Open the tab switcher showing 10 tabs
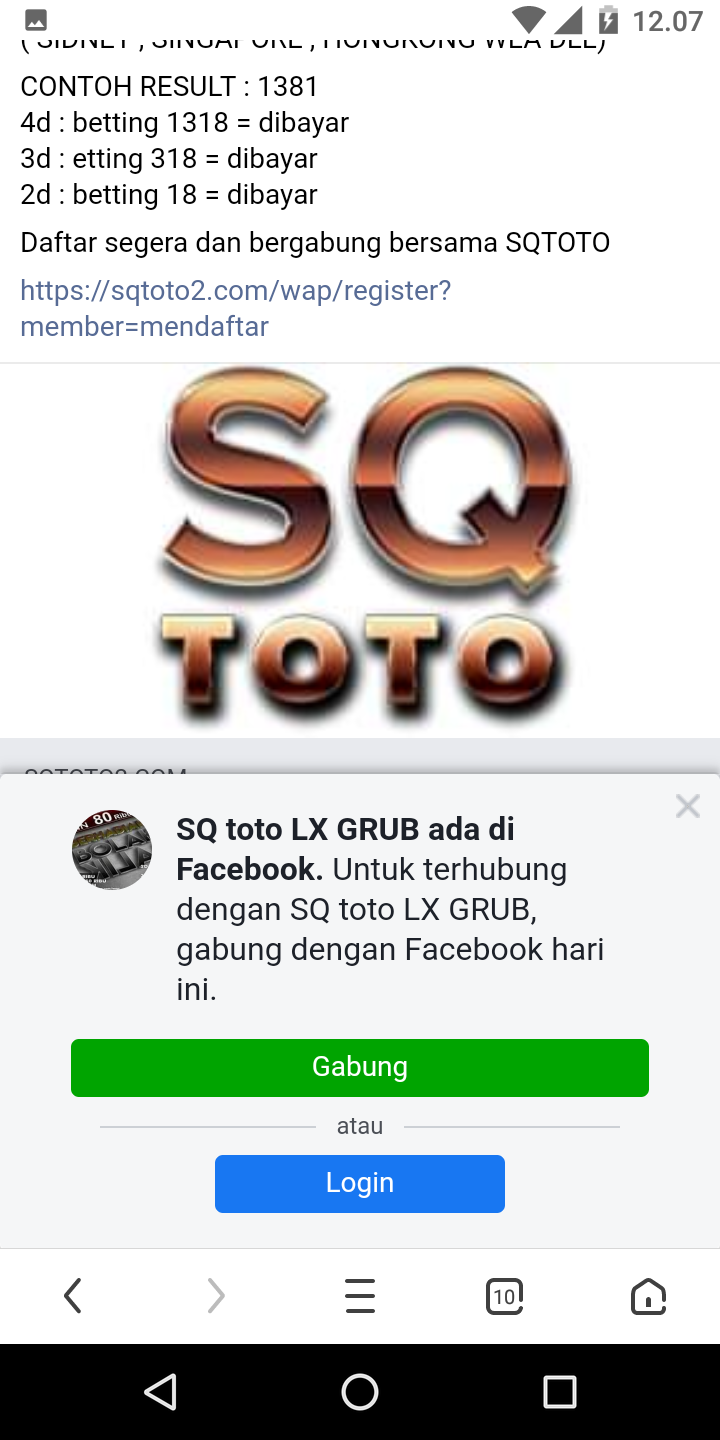720x1440 pixels. (504, 1296)
